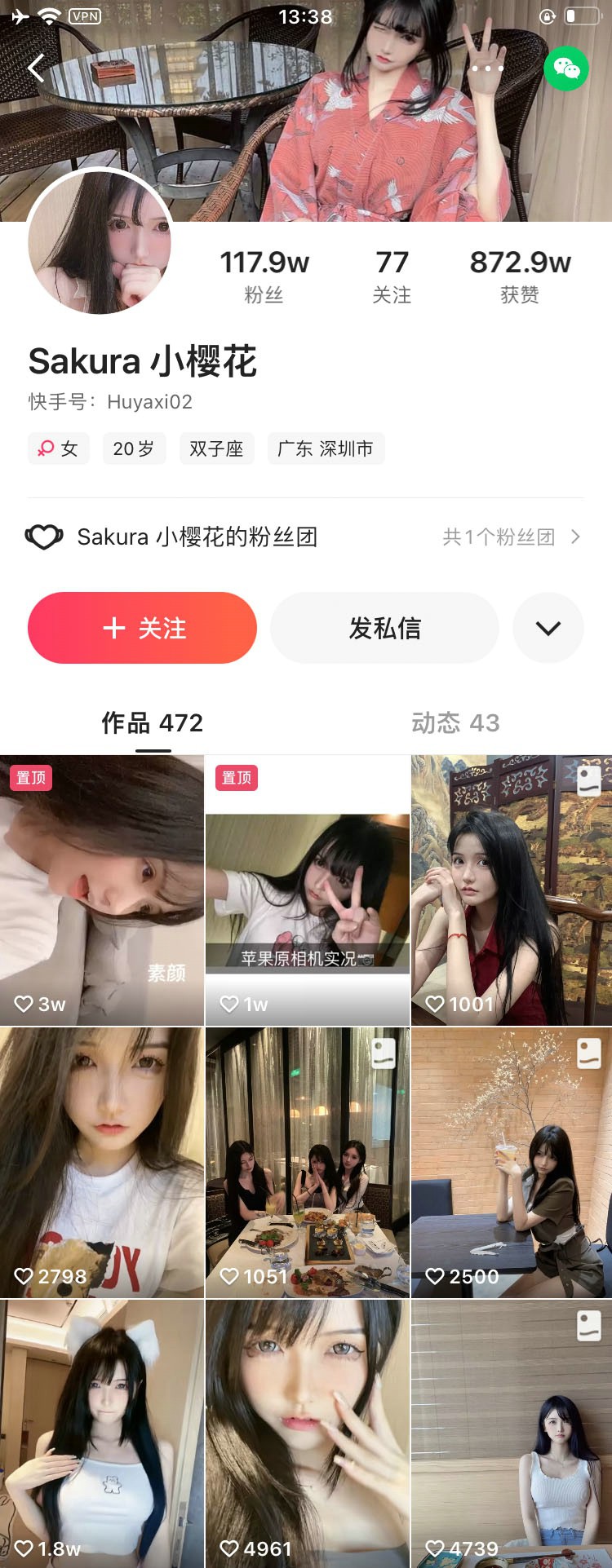Open the post with 1001 likes
This screenshot has height=1568, width=612.
pyautogui.click(x=512, y=890)
